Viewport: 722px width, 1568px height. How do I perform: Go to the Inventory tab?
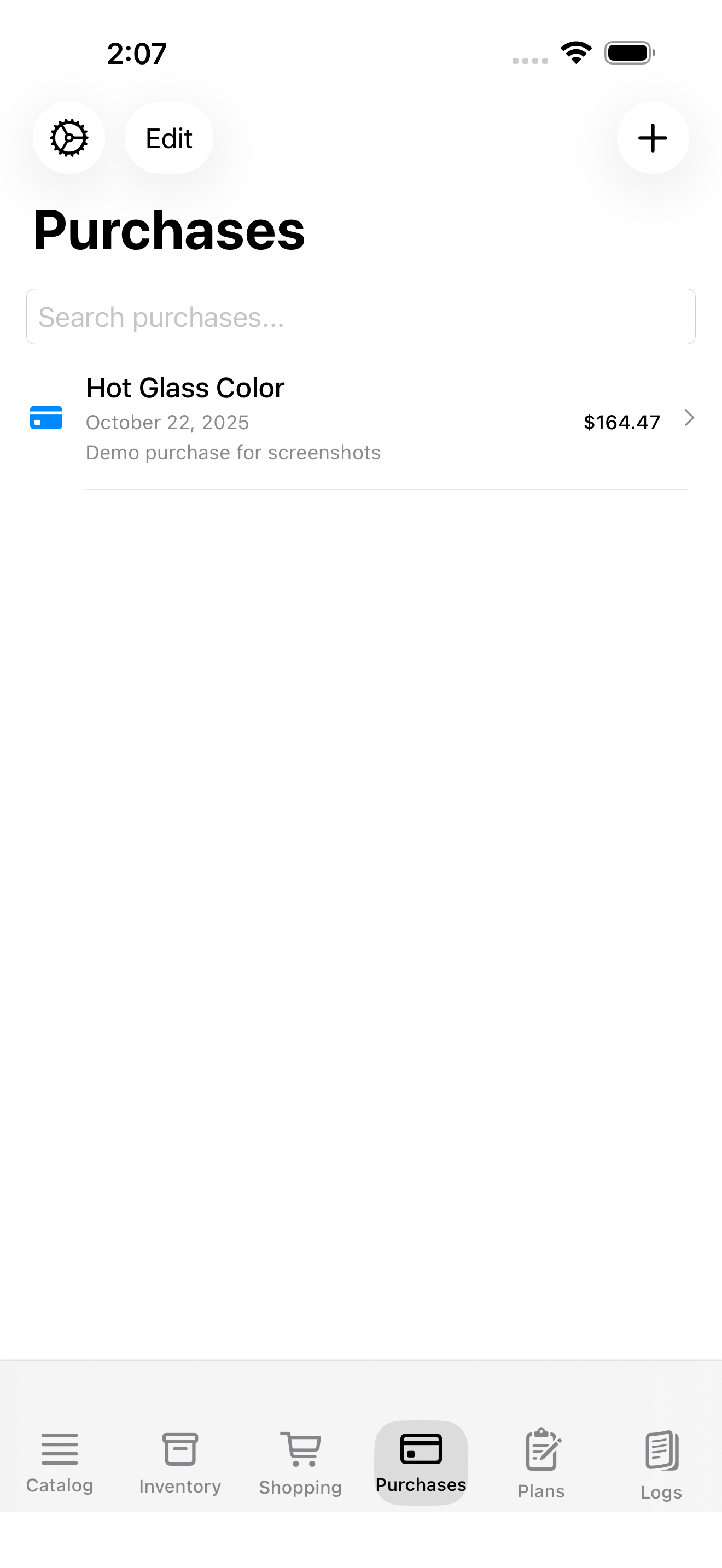tap(179, 1462)
